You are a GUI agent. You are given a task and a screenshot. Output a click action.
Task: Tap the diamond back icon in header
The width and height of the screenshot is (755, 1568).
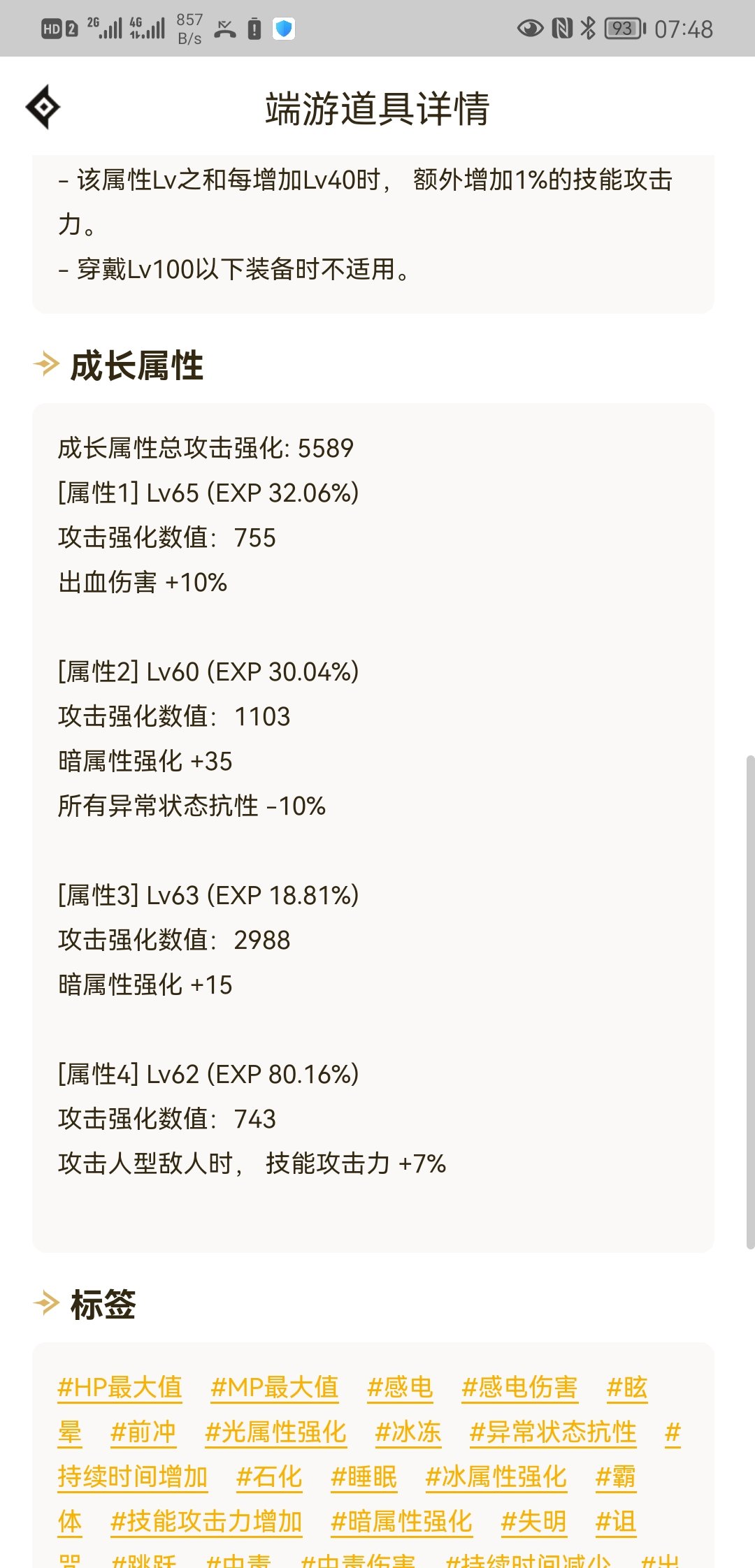coord(43,107)
